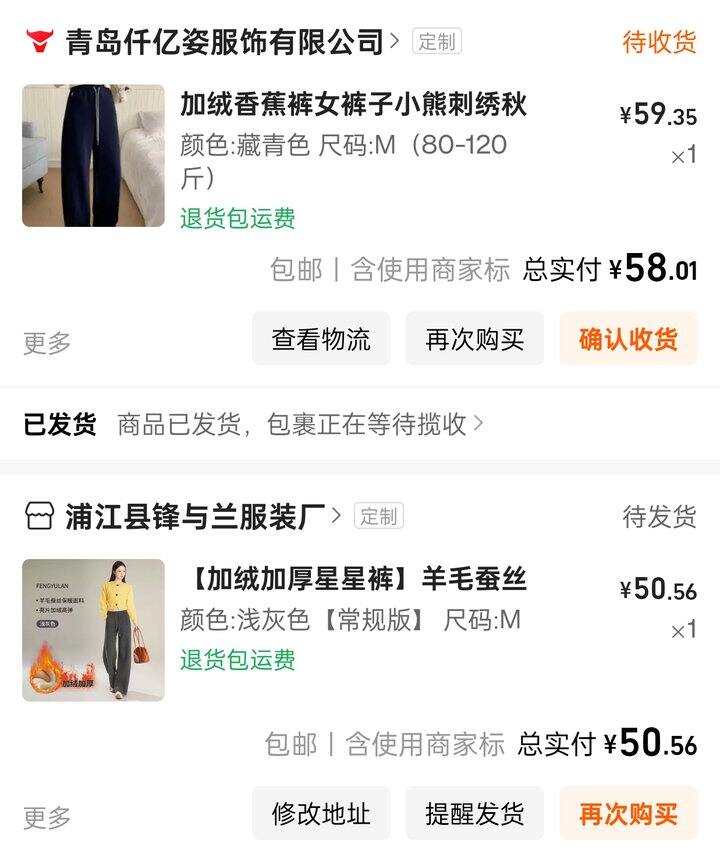
Task: Tap 修改地址 to change the shipping address
Action: pos(321,813)
